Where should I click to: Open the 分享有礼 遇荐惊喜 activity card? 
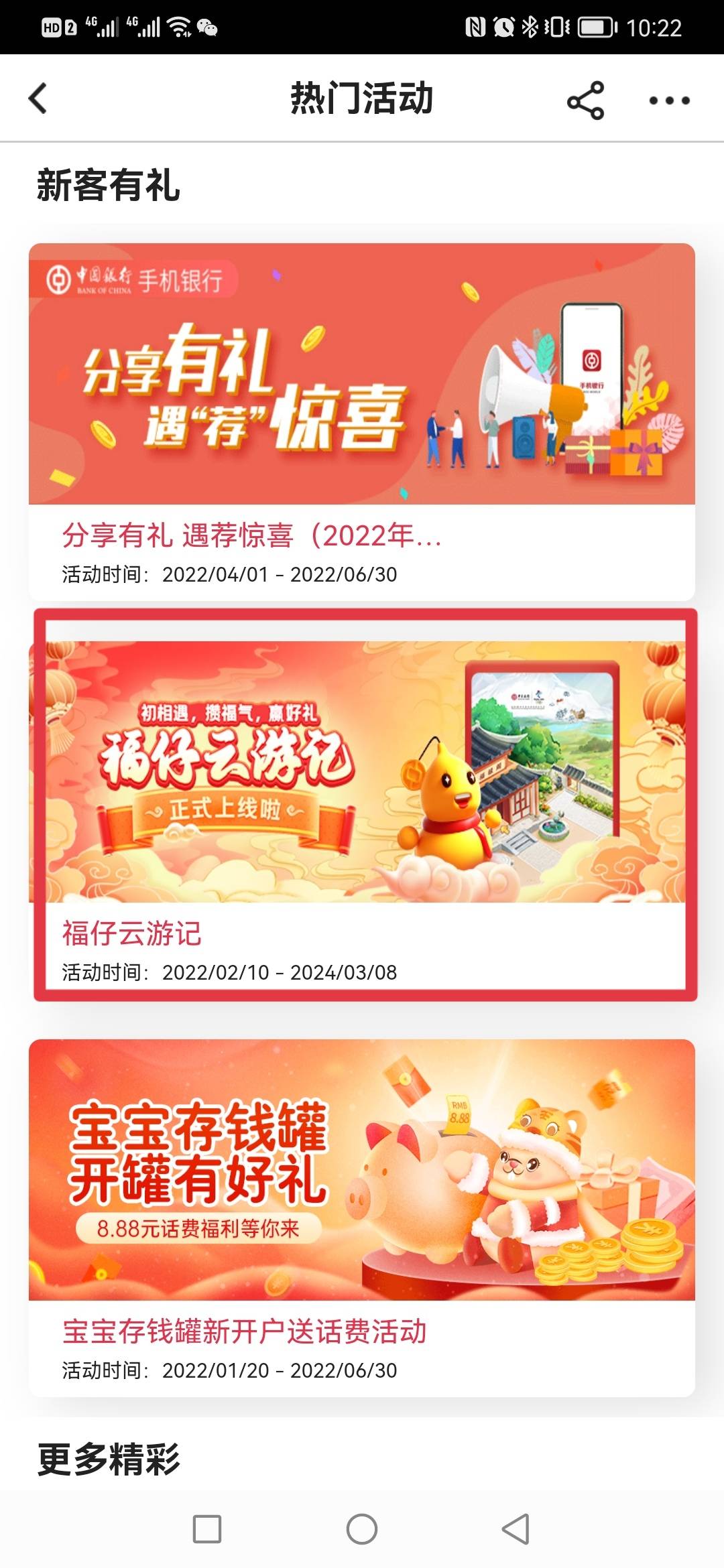pos(362,421)
